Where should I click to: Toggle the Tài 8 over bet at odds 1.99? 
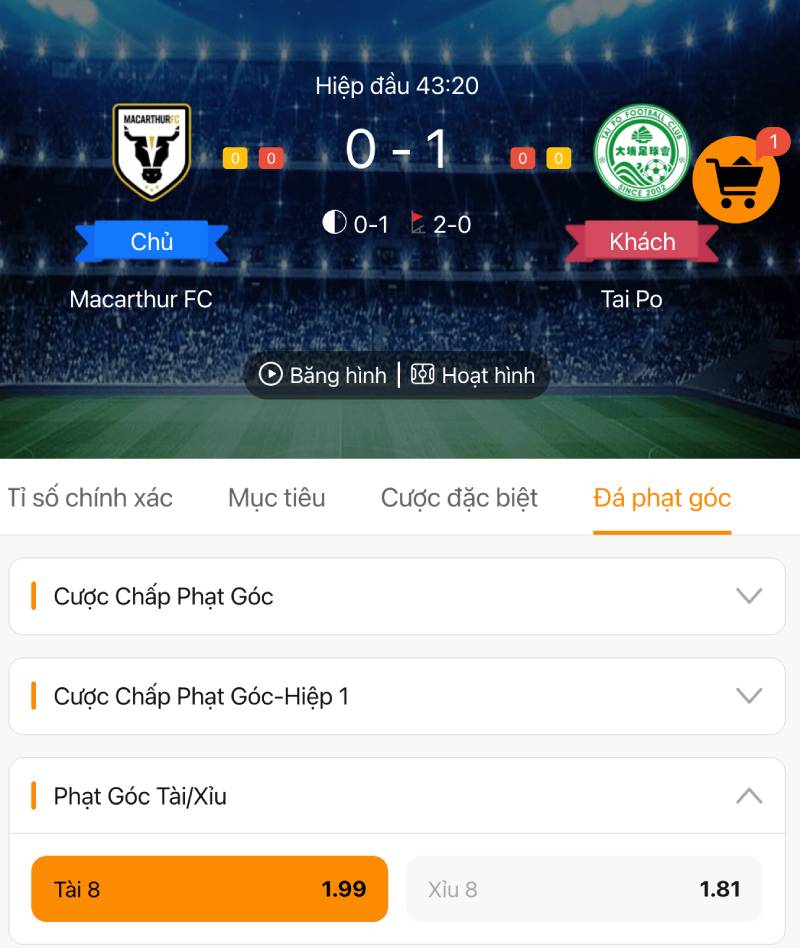pyautogui.click(x=209, y=888)
